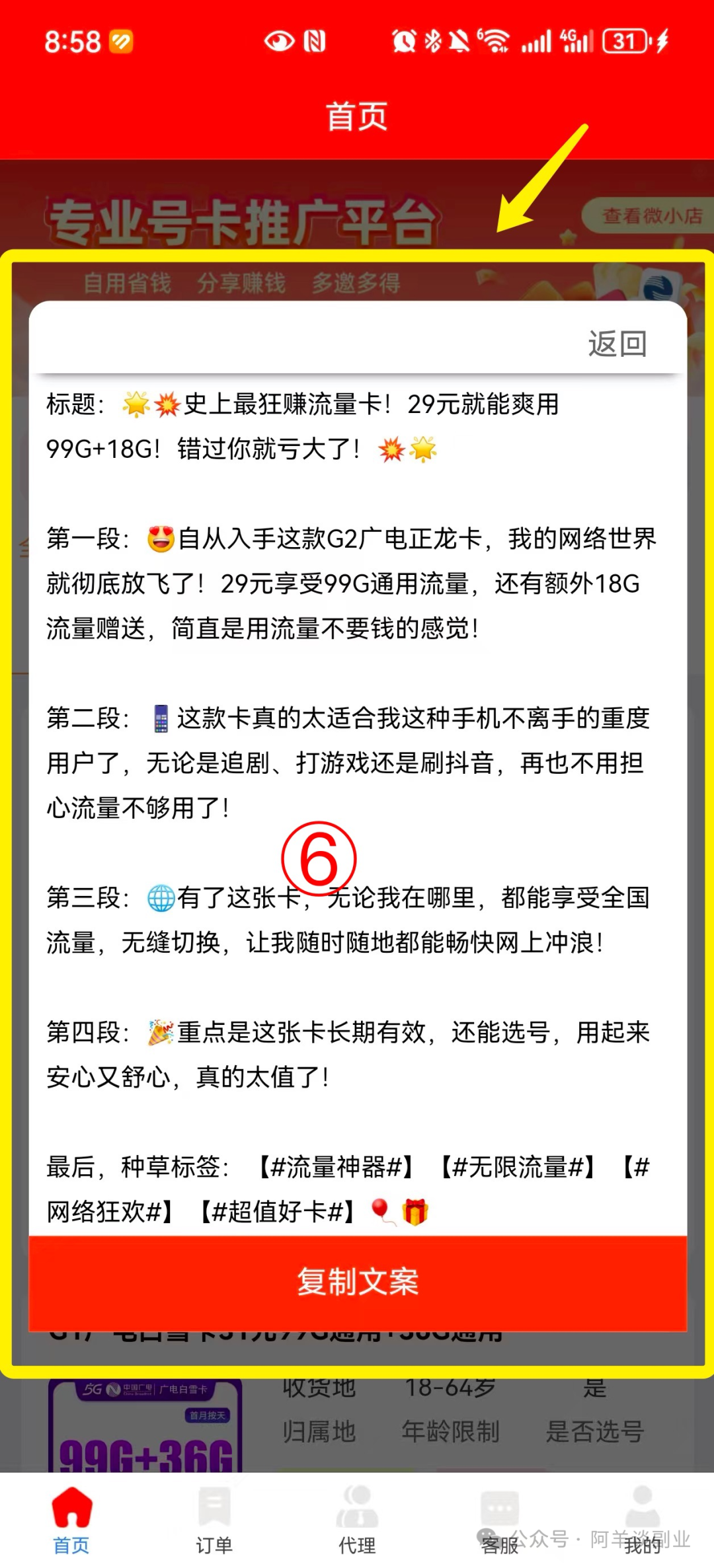Copy the text with 复制文案 button

pos(358,1283)
